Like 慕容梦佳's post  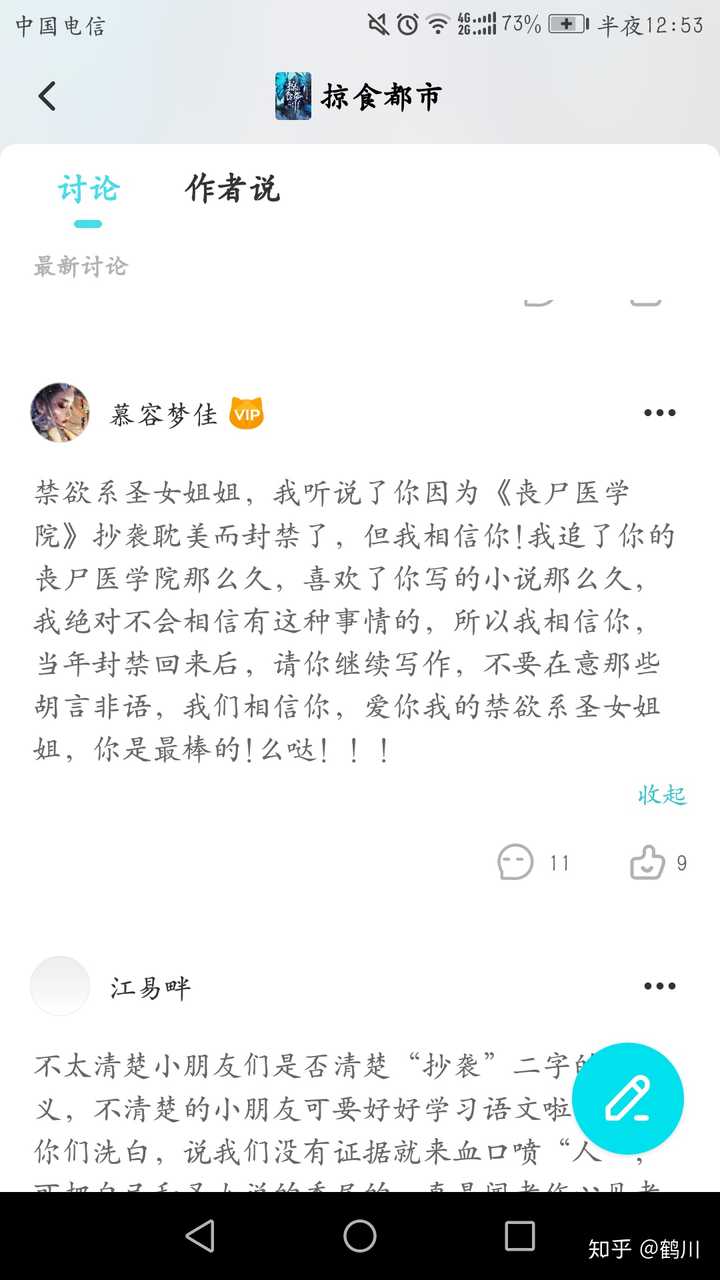[x=658, y=862]
